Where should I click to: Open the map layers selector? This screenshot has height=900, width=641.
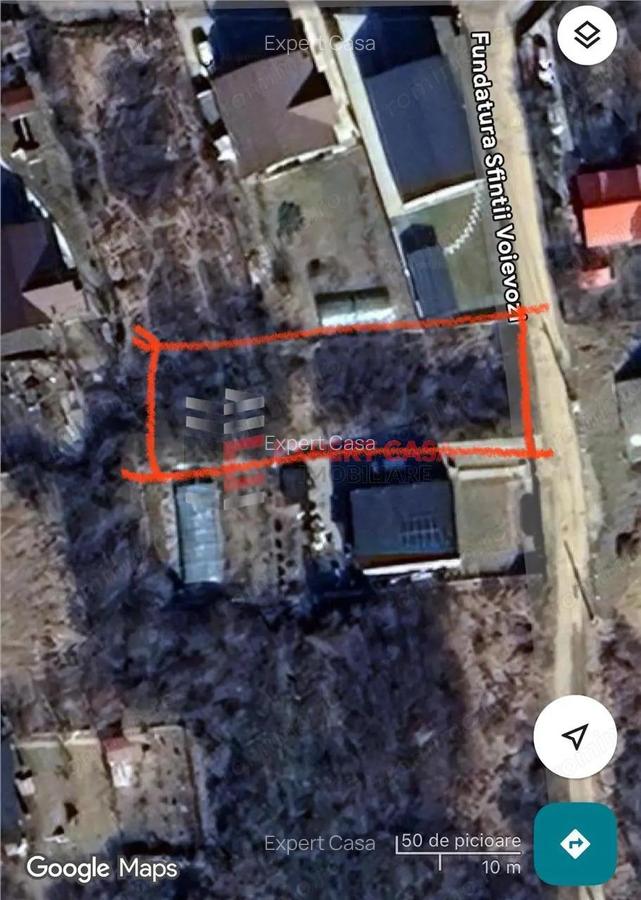click(x=586, y=36)
